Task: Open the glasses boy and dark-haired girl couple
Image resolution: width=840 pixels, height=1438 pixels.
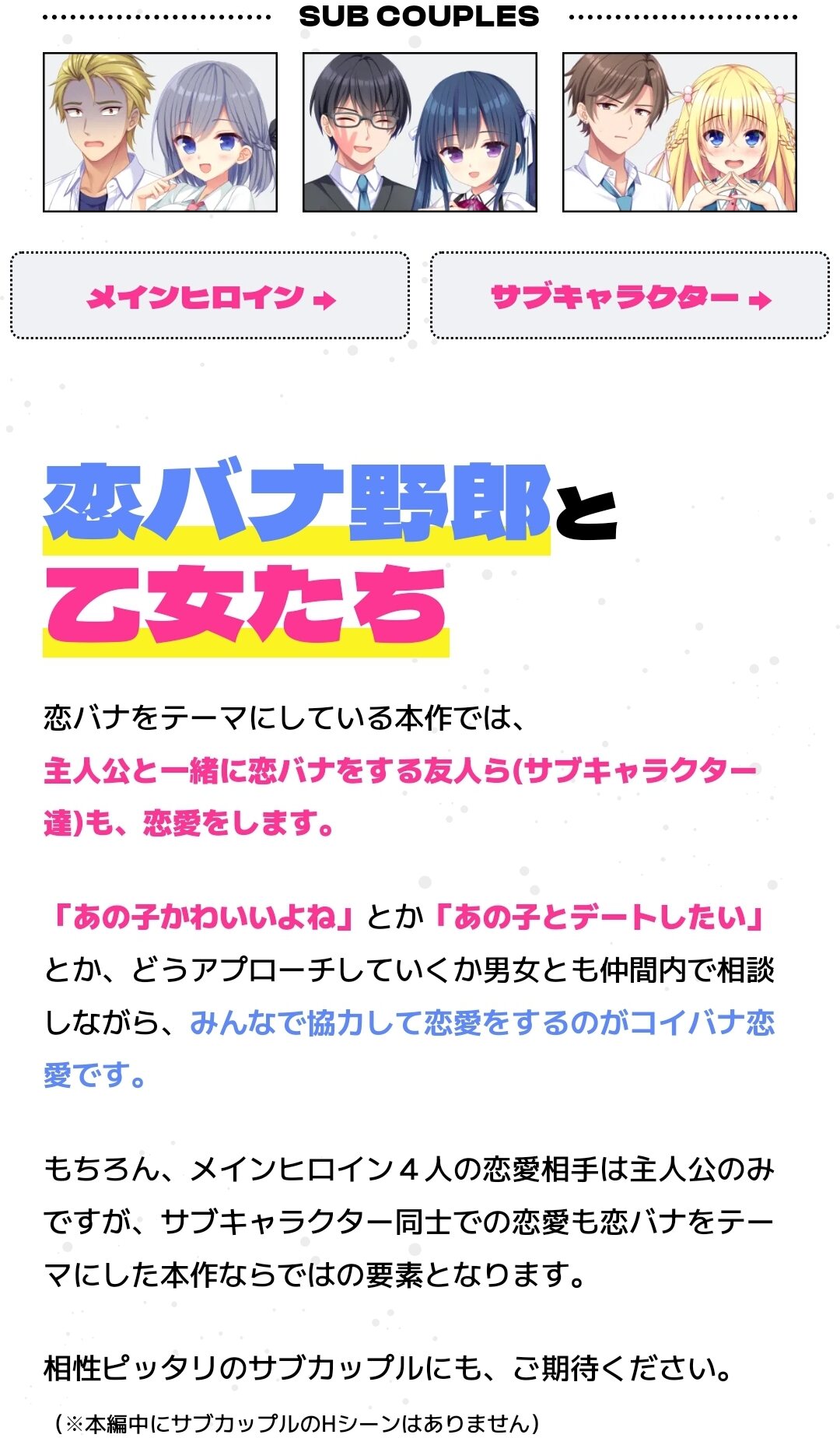Action: pyautogui.click(x=420, y=132)
